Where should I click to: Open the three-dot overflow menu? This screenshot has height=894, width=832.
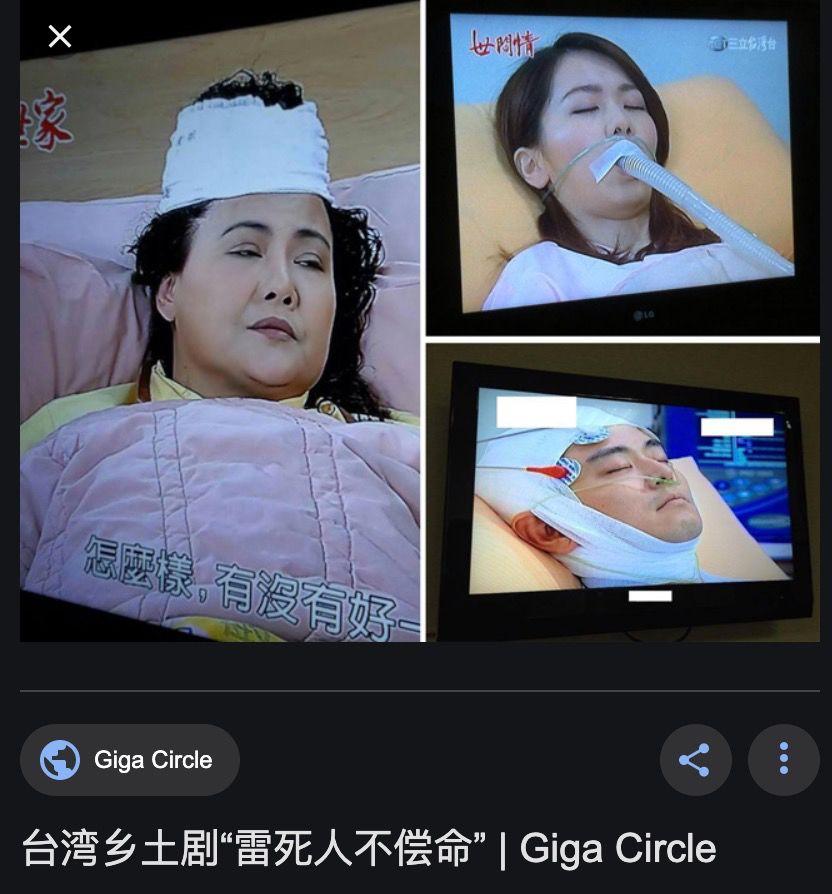coord(783,760)
